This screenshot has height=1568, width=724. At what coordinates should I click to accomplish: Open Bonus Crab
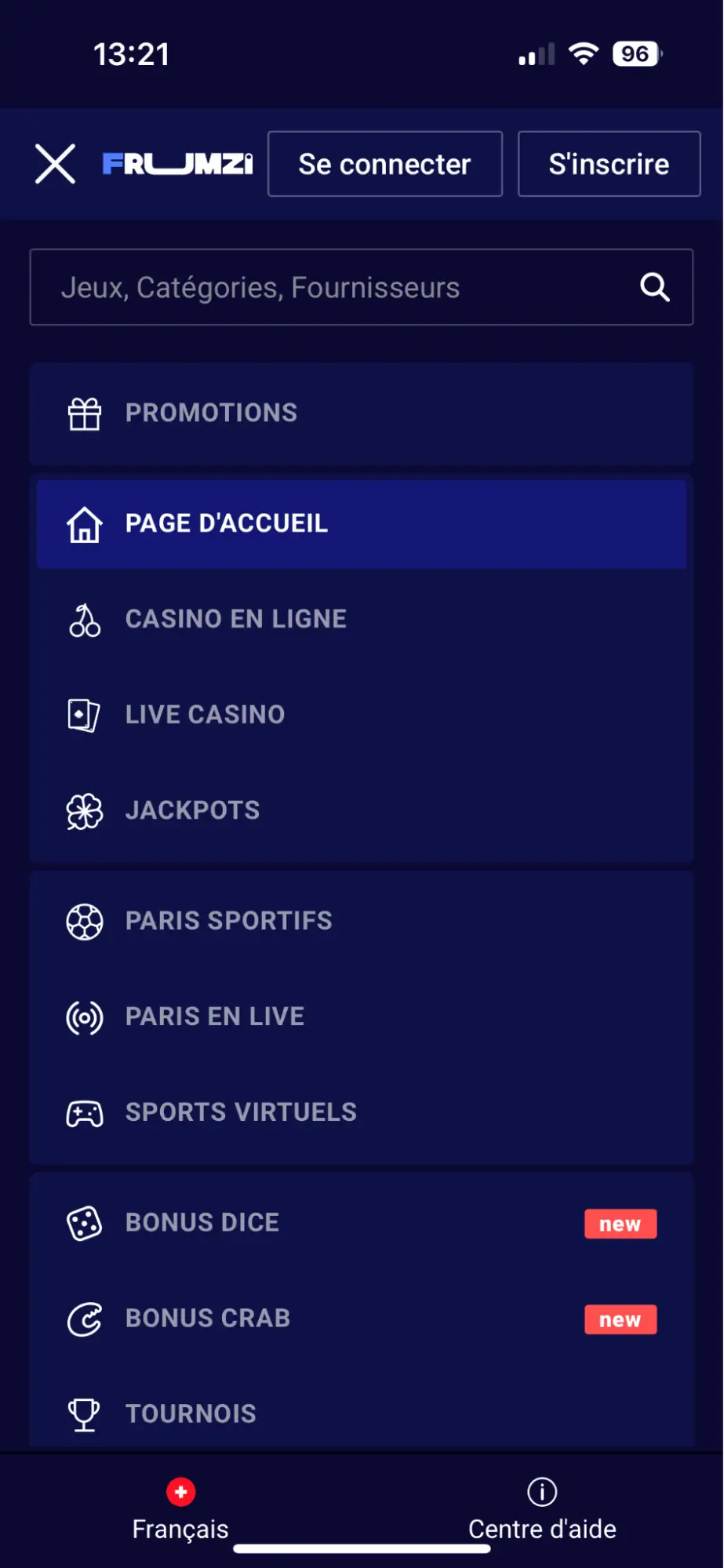[x=361, y=1319]
